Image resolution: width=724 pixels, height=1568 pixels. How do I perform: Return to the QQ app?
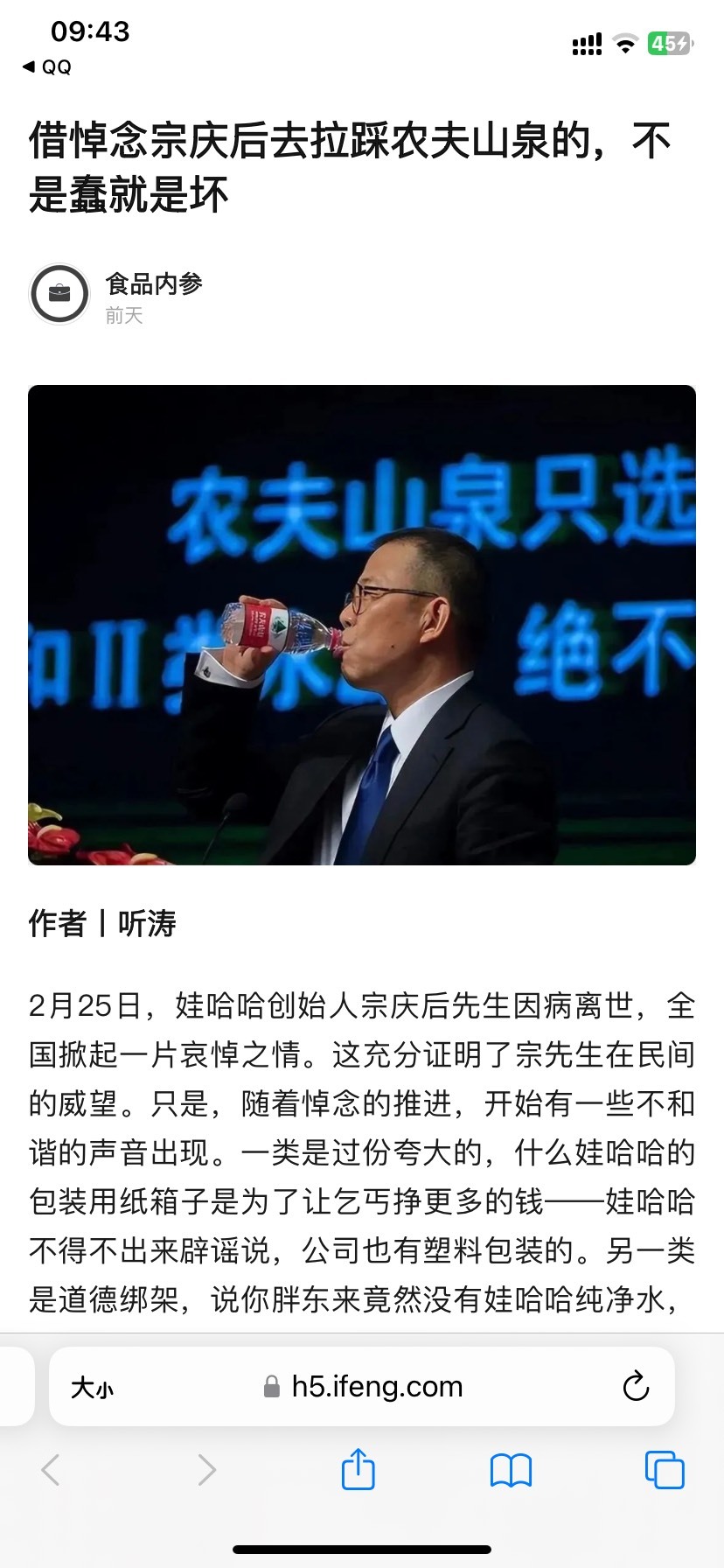(47, 67)
